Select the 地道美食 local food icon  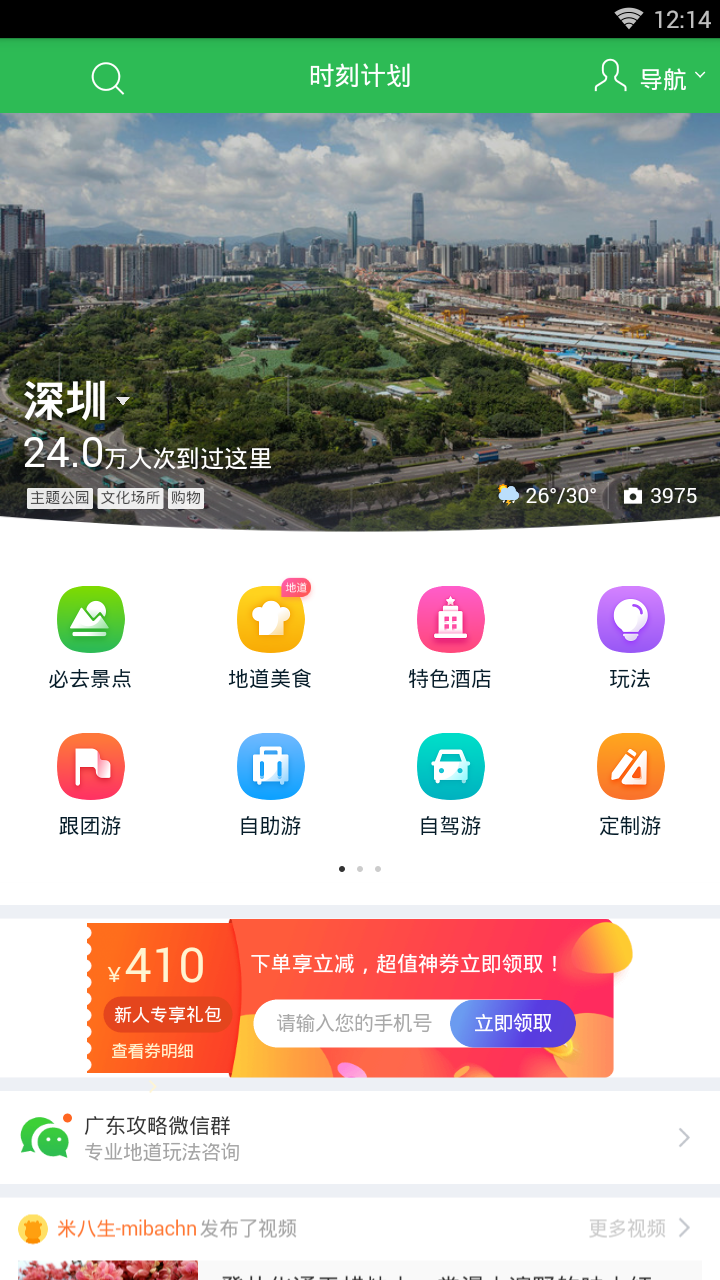270,619
